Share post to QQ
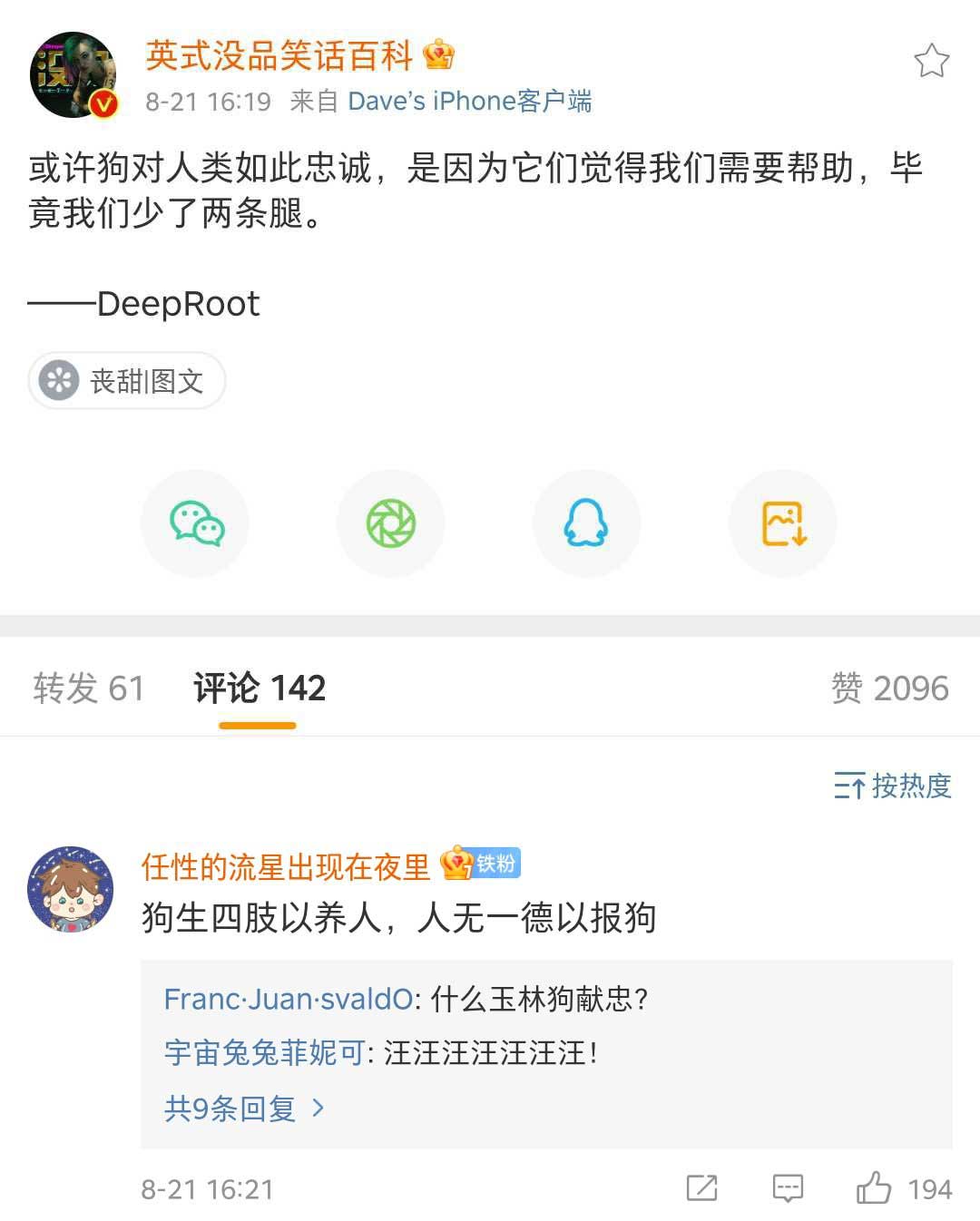The height and width of the screenshot is (1221, 980). coord(586,523)
